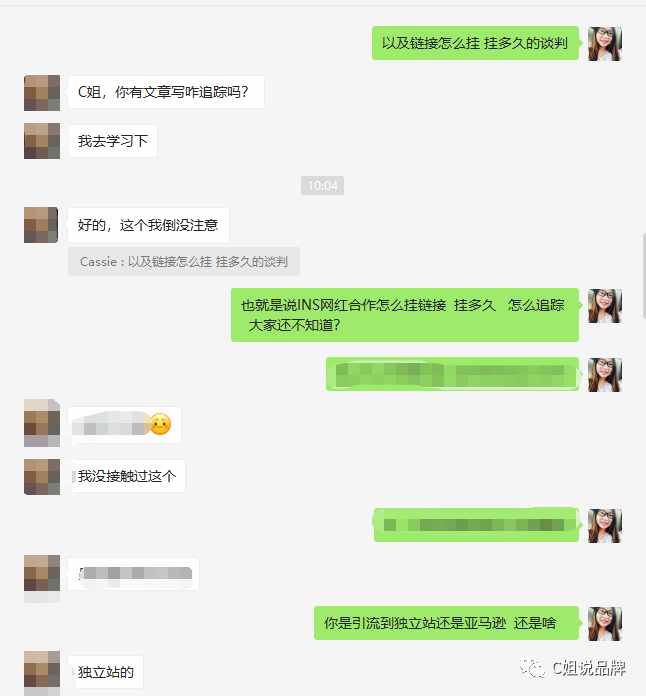Open the sender's avatar next to C姐，你有文章写咋追踪吗？
646x696 pixels.
[x=42, y=93]
